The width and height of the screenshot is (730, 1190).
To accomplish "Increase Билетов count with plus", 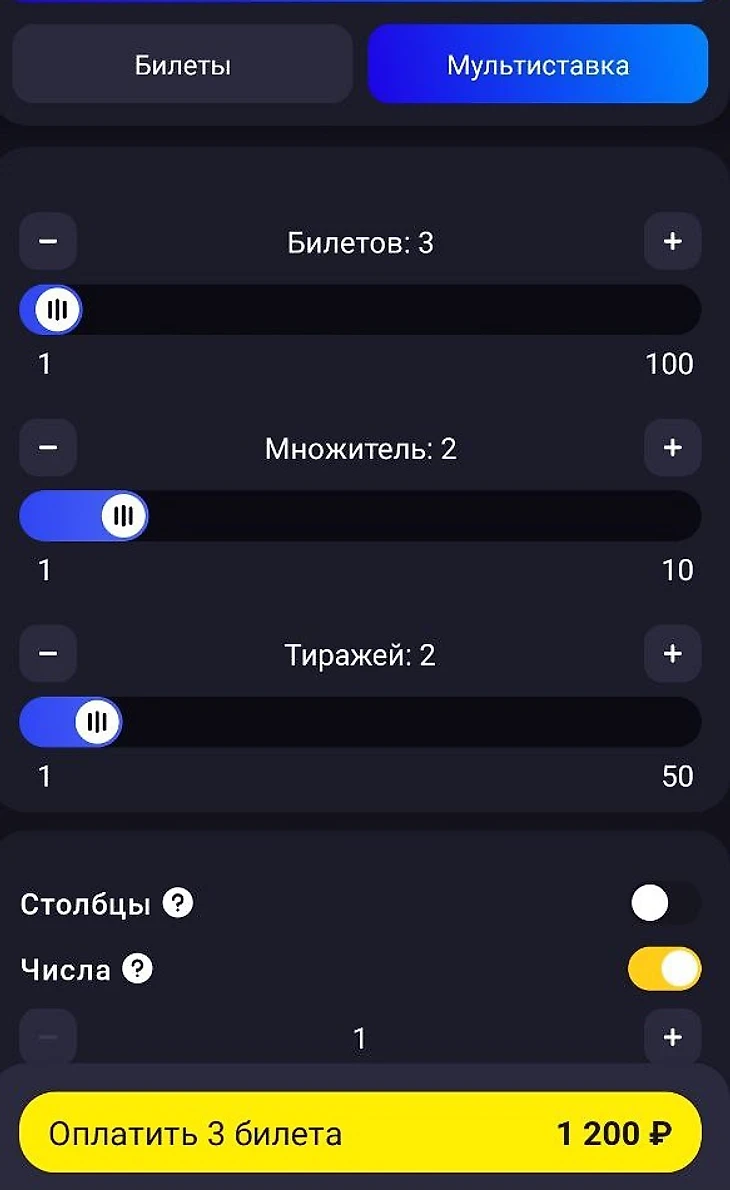I will 672,242.
